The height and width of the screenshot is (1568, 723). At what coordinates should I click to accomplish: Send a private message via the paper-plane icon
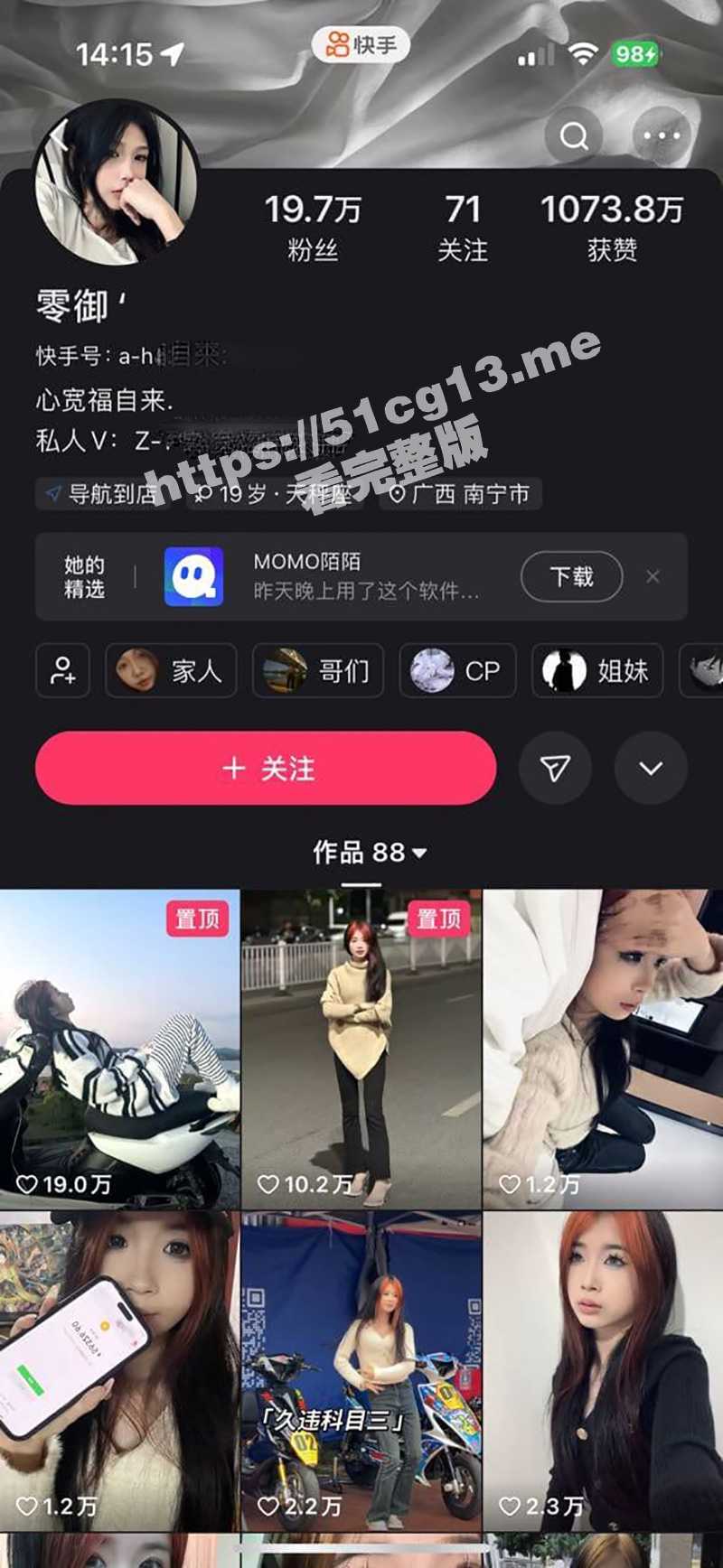pyautogui.click(x=555, y=769)
